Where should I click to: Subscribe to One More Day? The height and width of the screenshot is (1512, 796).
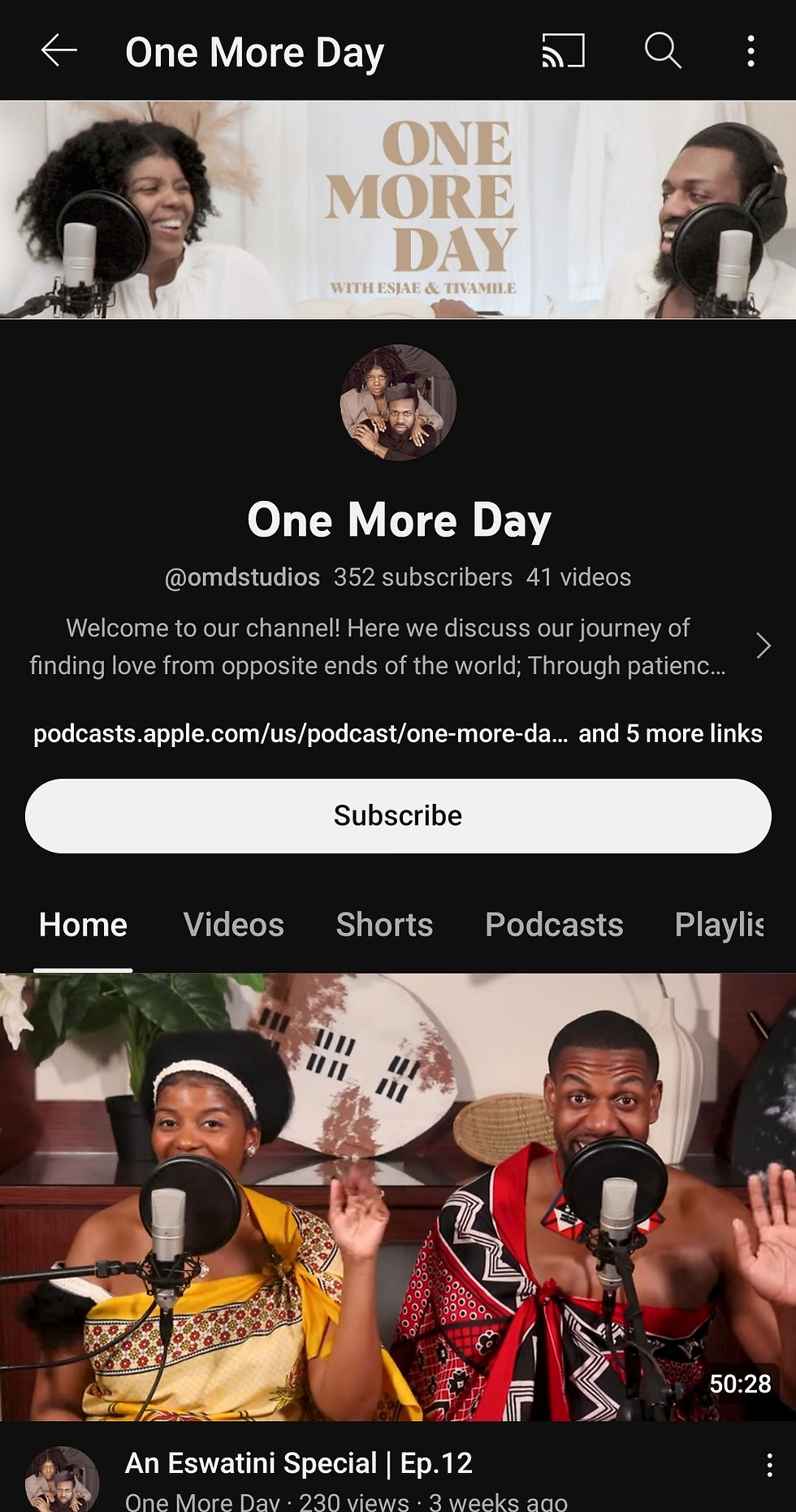pyautogui.click(x=398, y=815)
